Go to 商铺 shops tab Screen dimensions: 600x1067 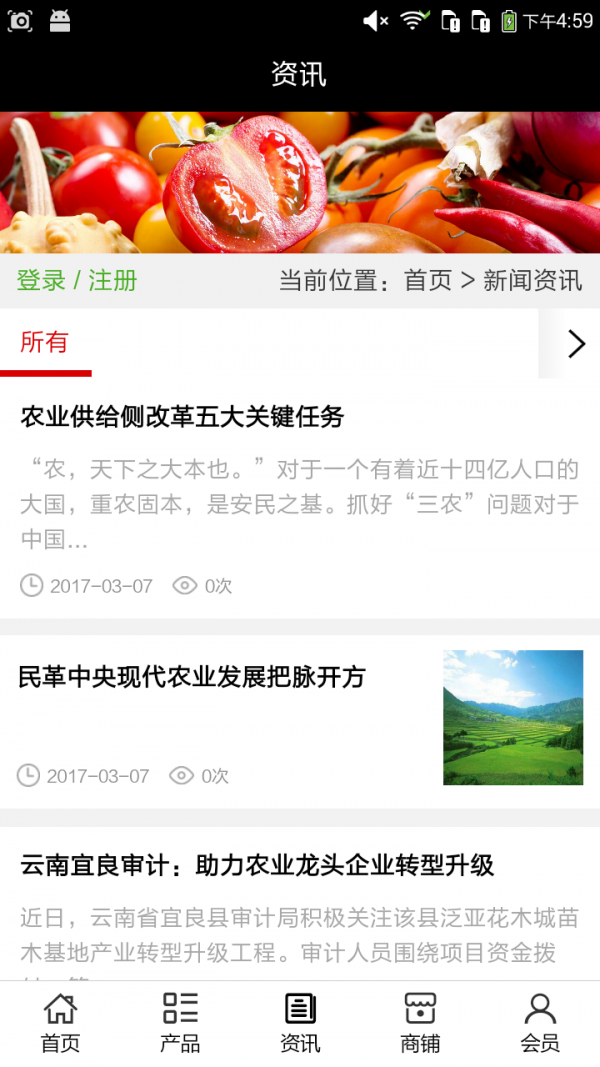420,1023
